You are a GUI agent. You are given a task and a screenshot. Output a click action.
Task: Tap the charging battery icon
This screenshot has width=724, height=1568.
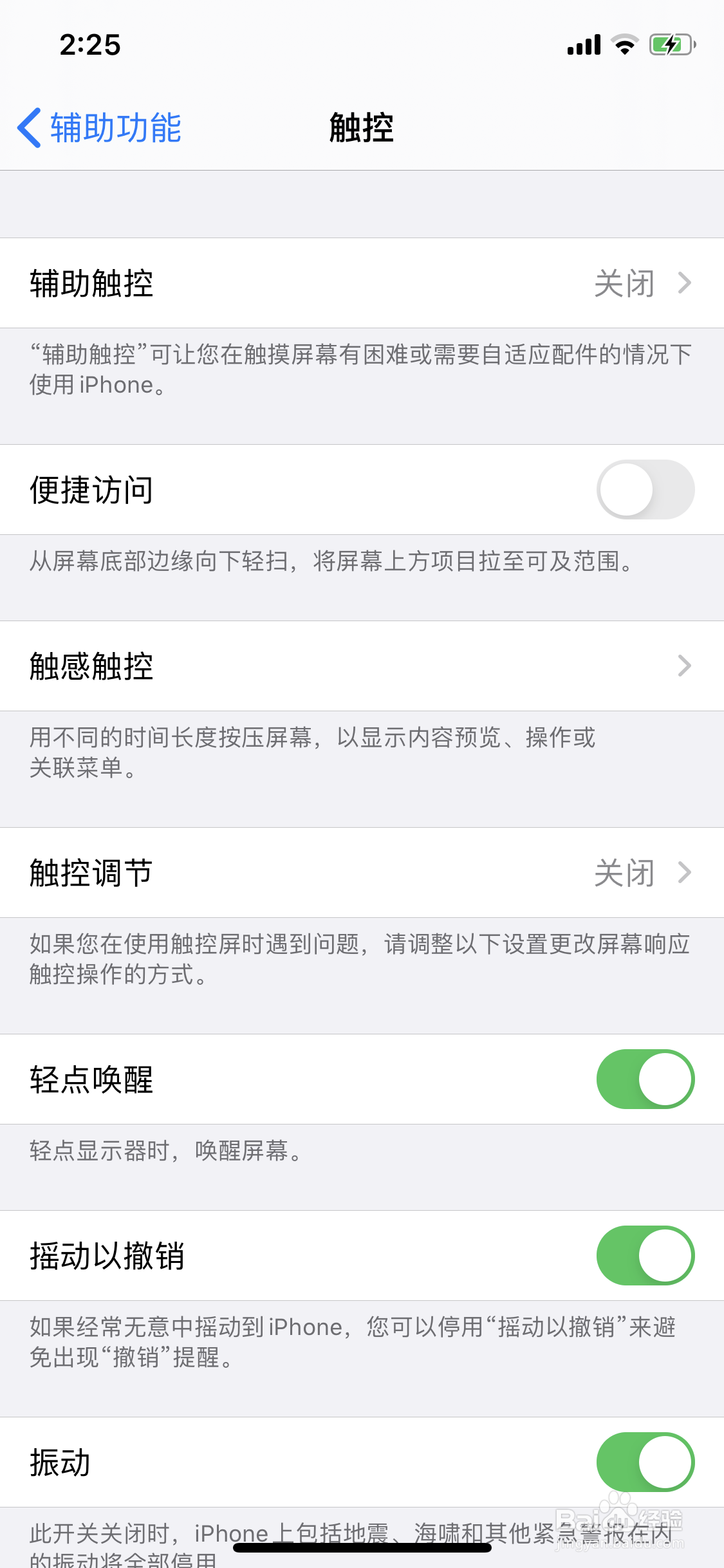tap(671, 44)
